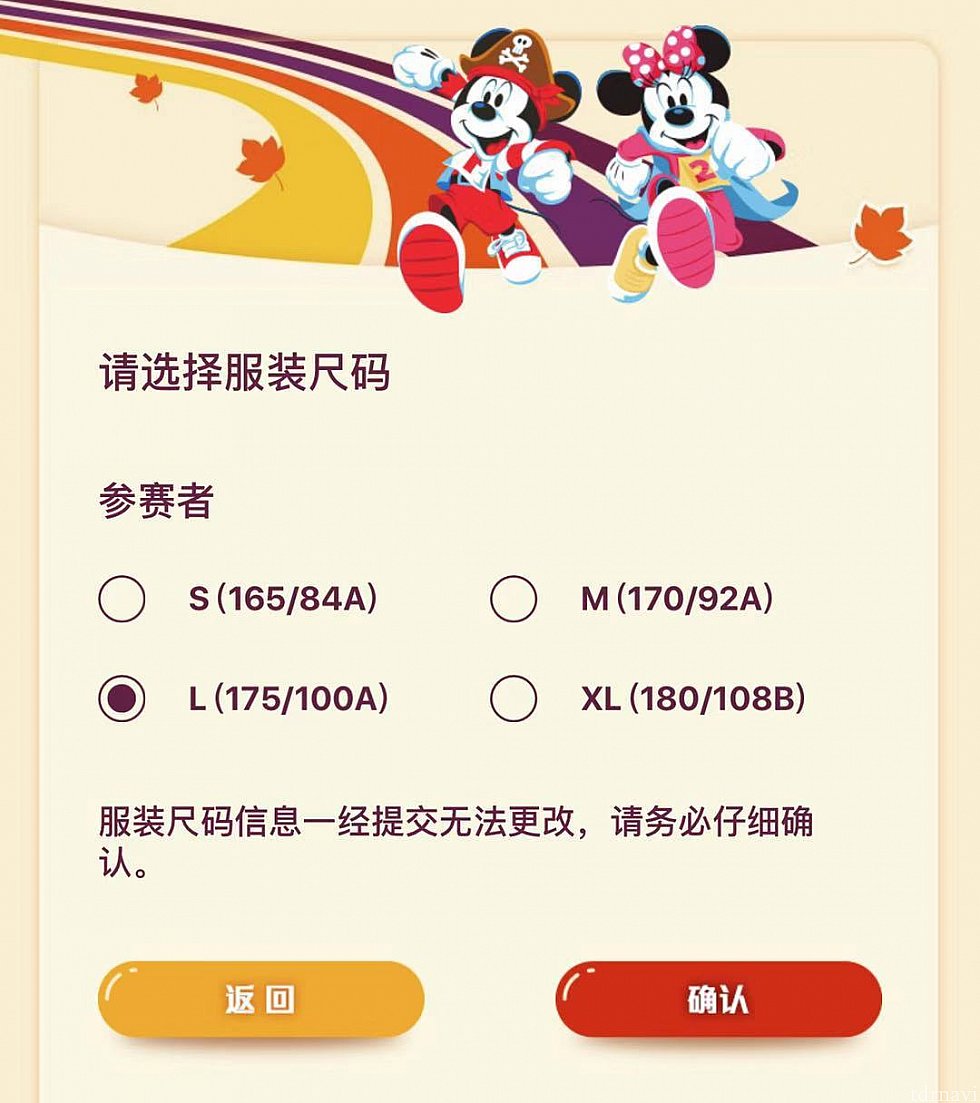Tap the 返回 back button

(x=261, y=999)
